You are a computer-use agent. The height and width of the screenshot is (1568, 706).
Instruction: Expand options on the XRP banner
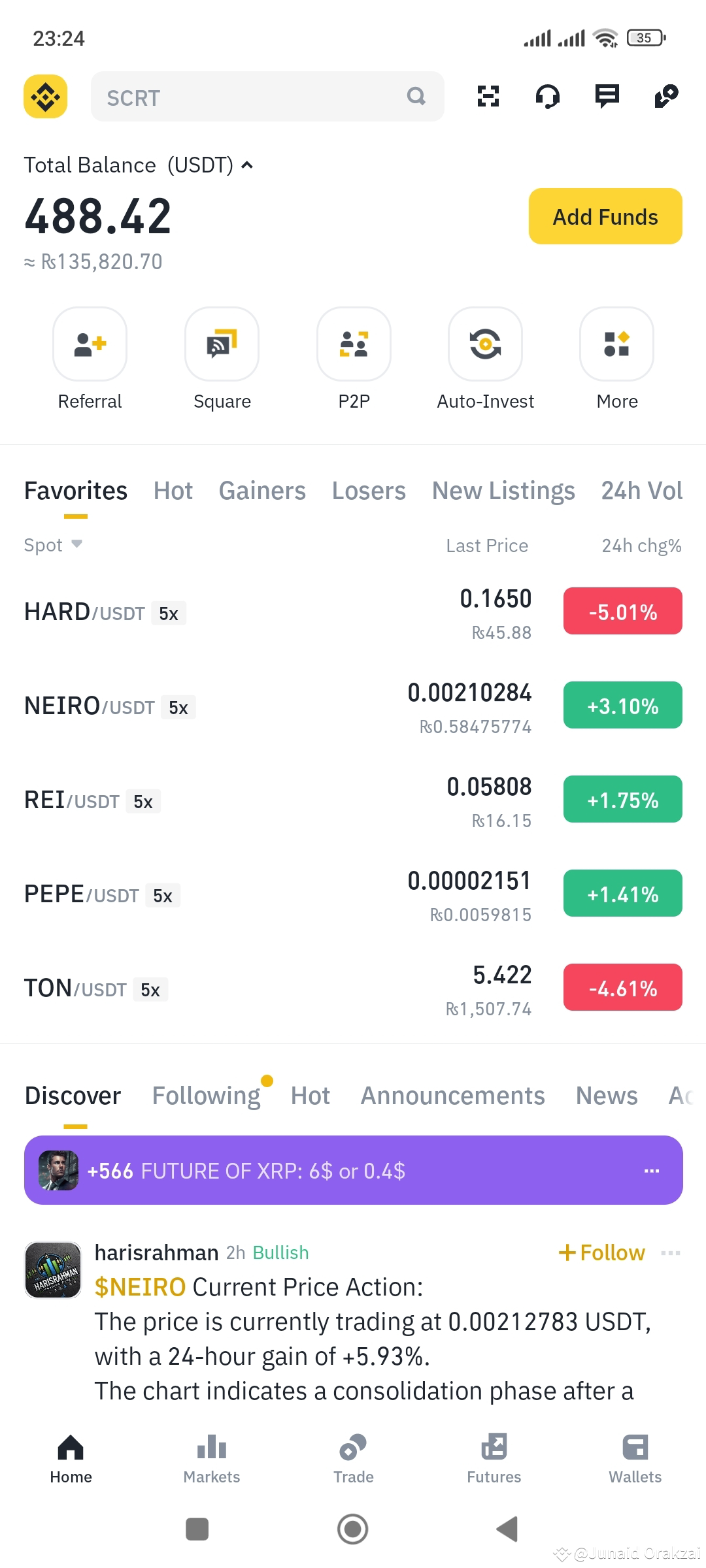tap(651, 1170)
